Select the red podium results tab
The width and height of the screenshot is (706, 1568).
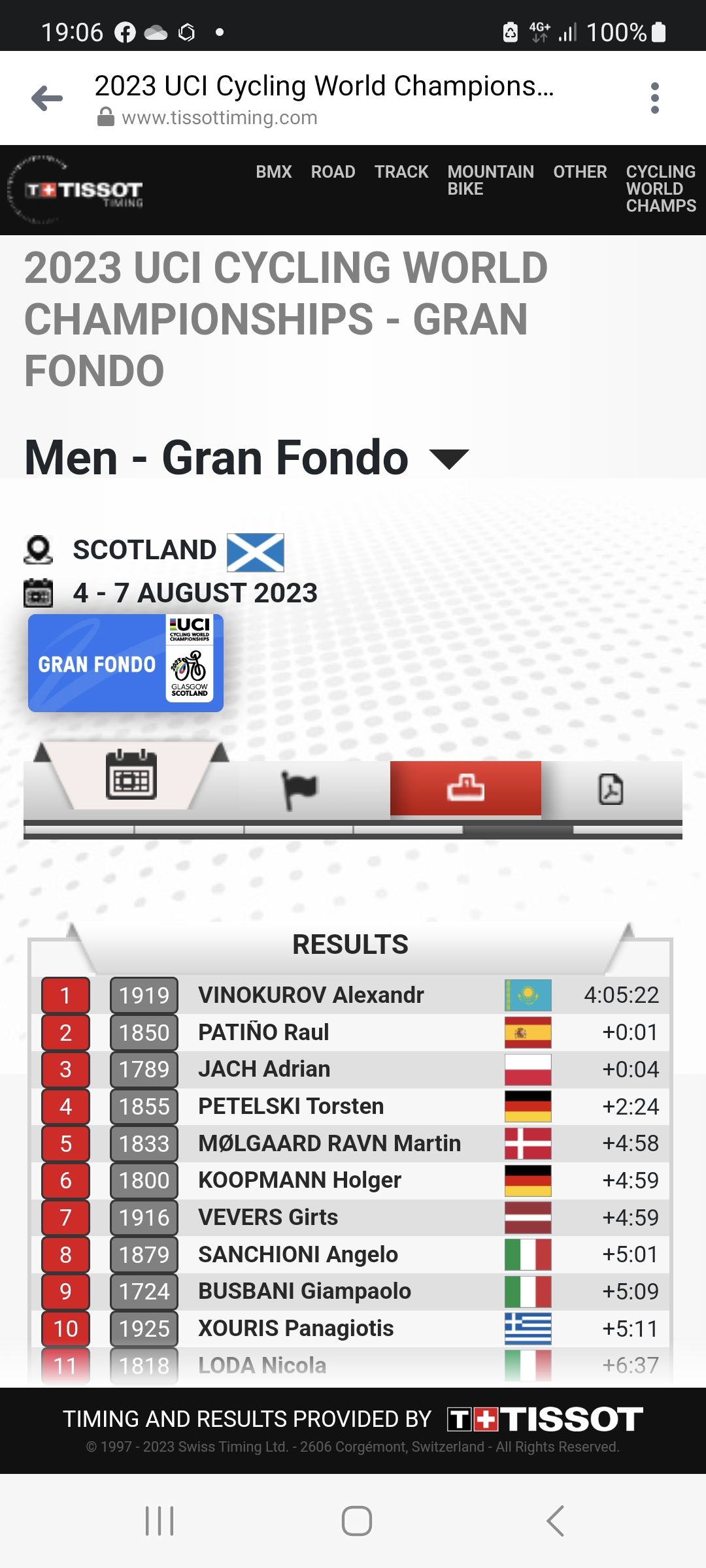465,789
